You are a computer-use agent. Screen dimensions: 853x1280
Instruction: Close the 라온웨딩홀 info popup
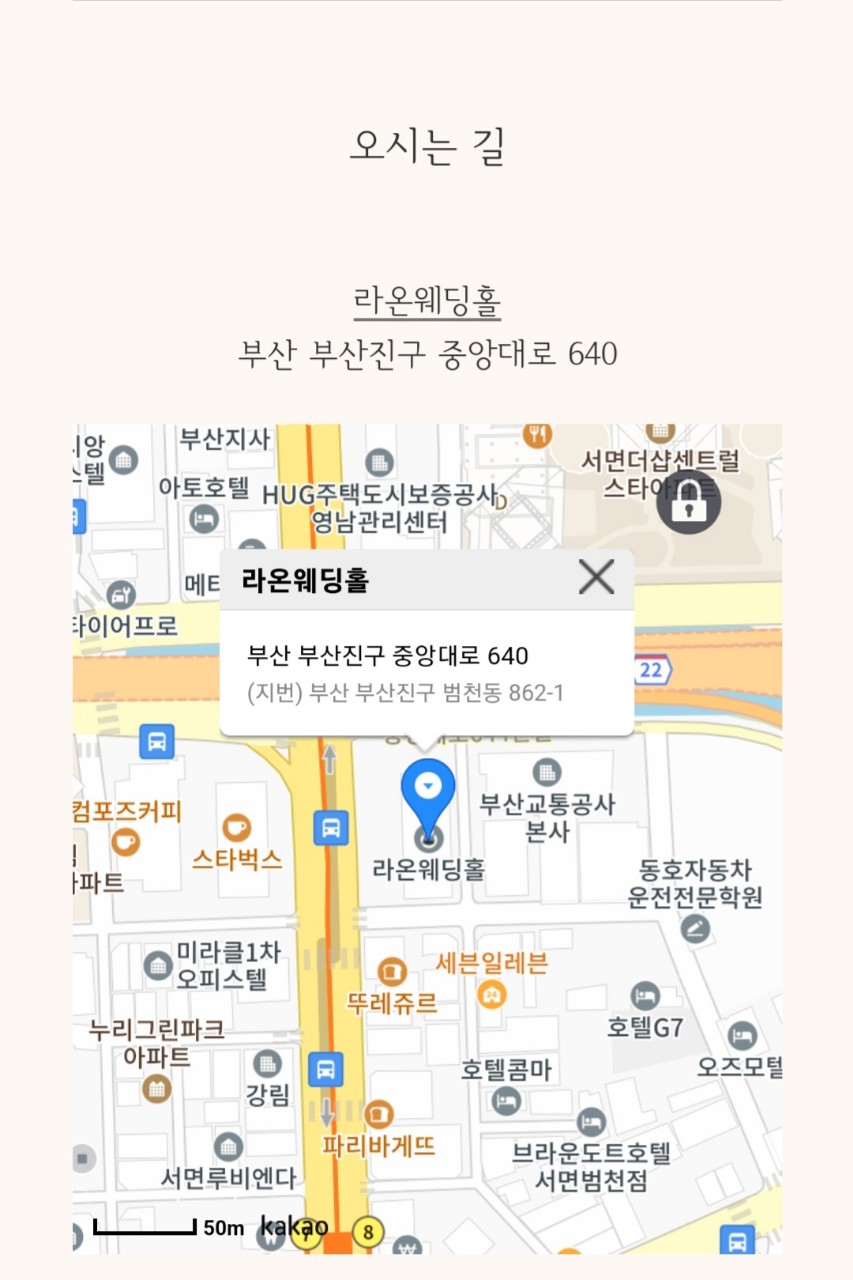[x=597, y=577]
